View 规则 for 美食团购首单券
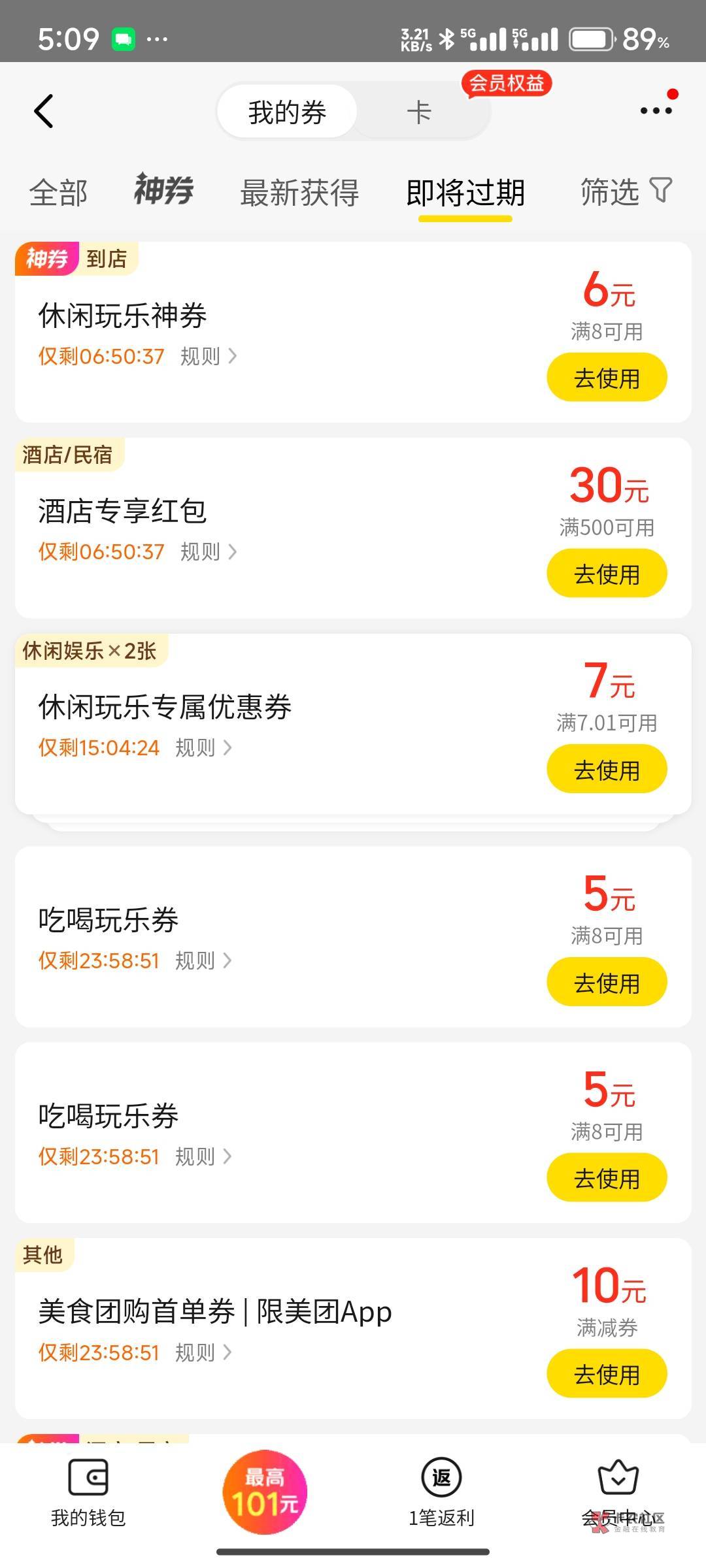This screenshot has height=1568, width=706. (203, 1352)
